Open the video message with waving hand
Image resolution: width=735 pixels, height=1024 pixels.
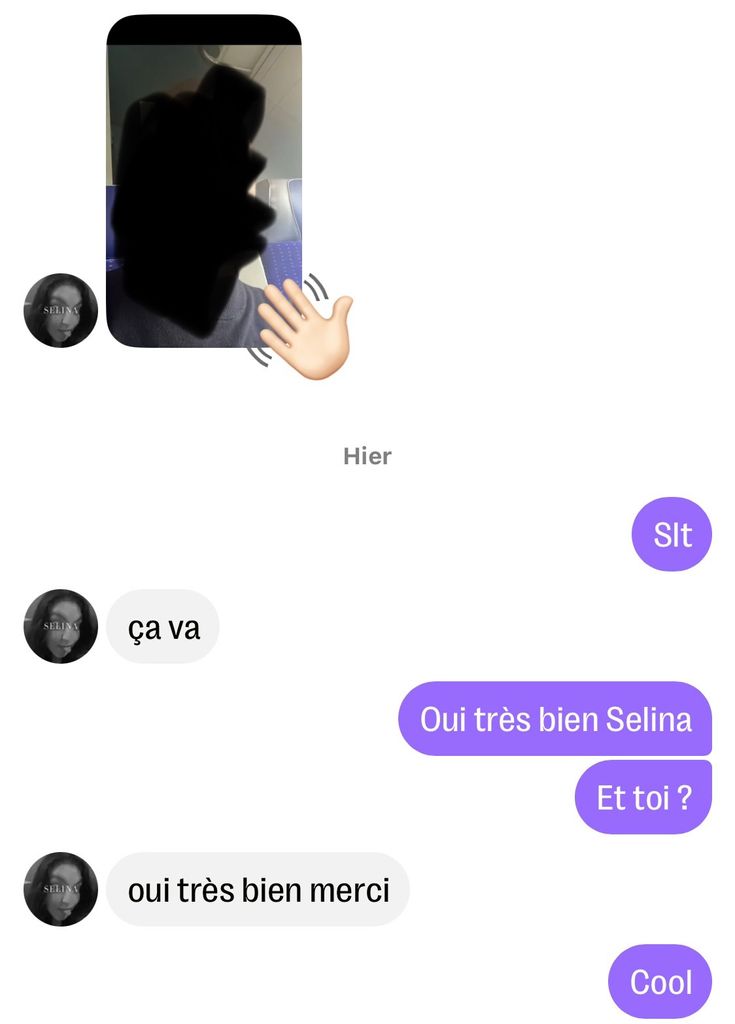click(x=204, y=180)
